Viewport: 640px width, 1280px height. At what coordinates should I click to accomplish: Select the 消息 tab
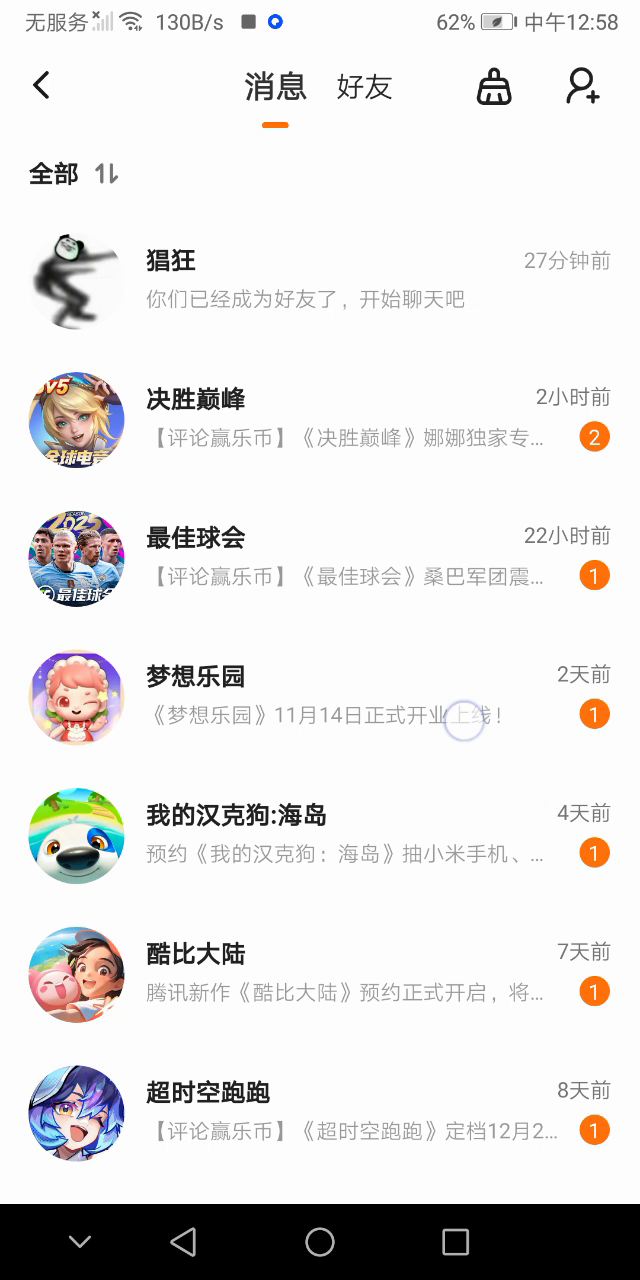point(275,87)
